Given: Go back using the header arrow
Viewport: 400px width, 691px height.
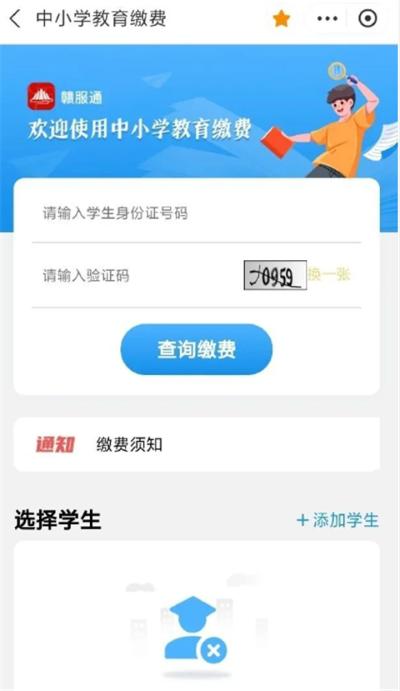Looking at the screenshot, I should (15, 19).
